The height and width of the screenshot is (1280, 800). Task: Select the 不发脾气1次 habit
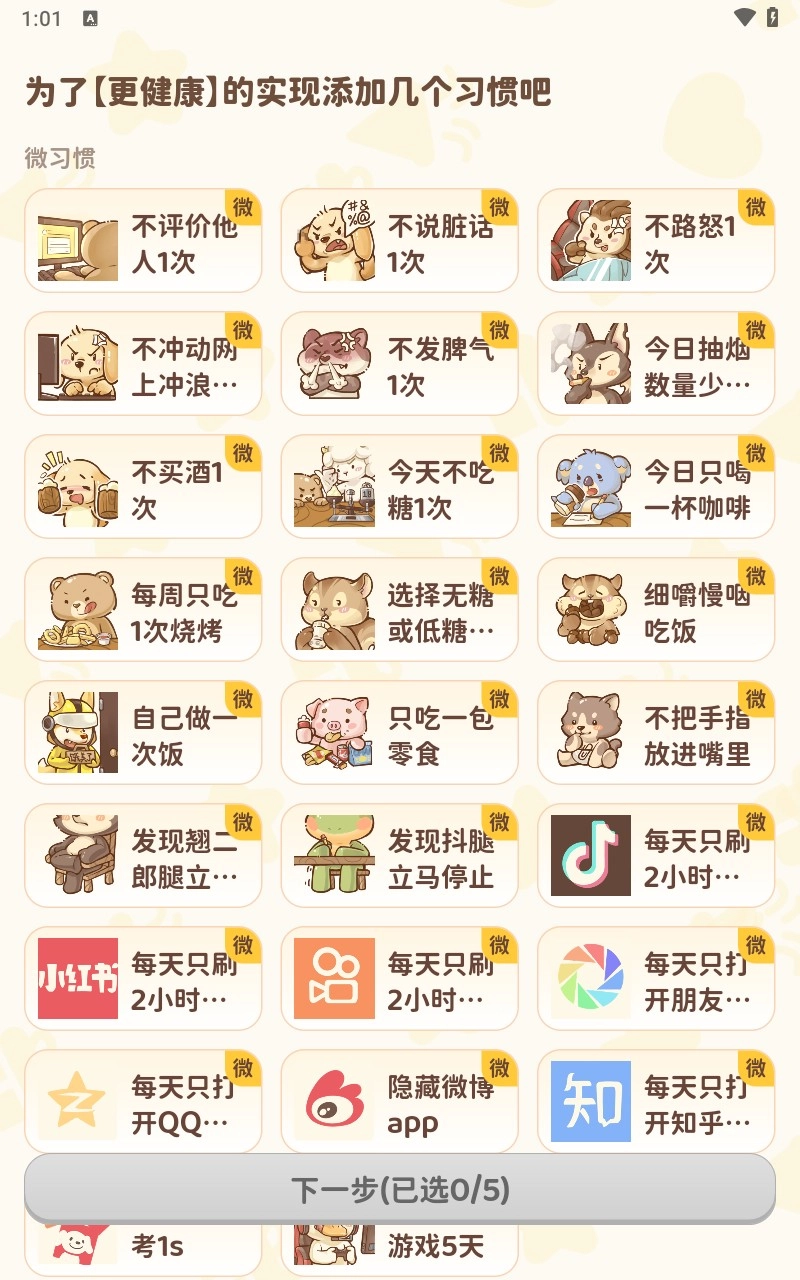[x=399, y=364]
